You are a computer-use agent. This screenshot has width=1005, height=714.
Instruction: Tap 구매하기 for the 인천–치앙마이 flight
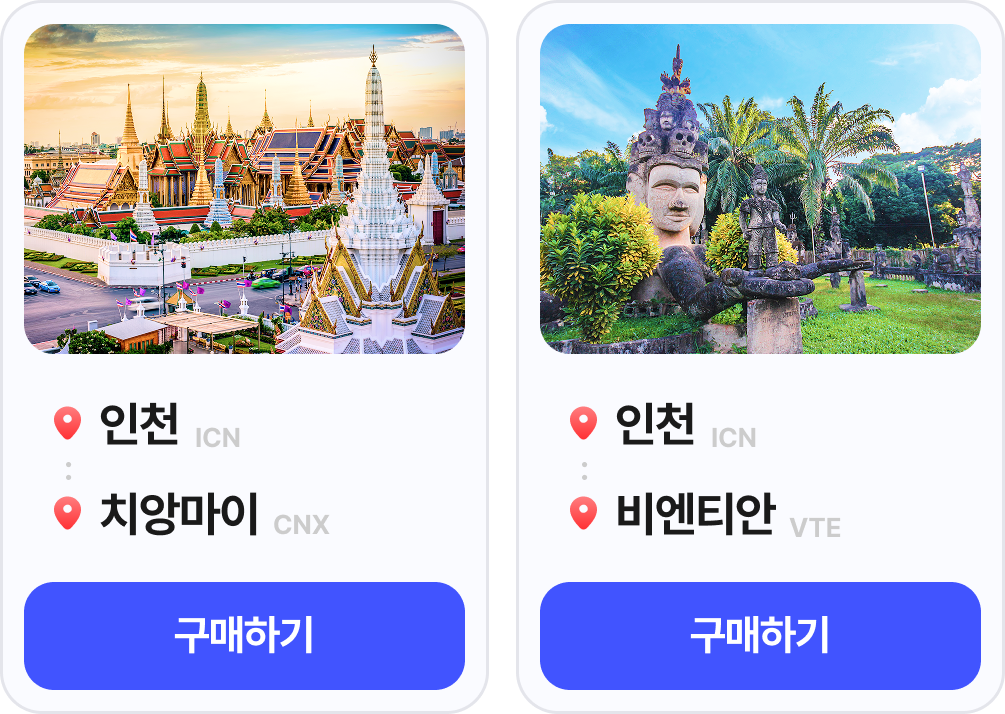(x=244, y=636)
